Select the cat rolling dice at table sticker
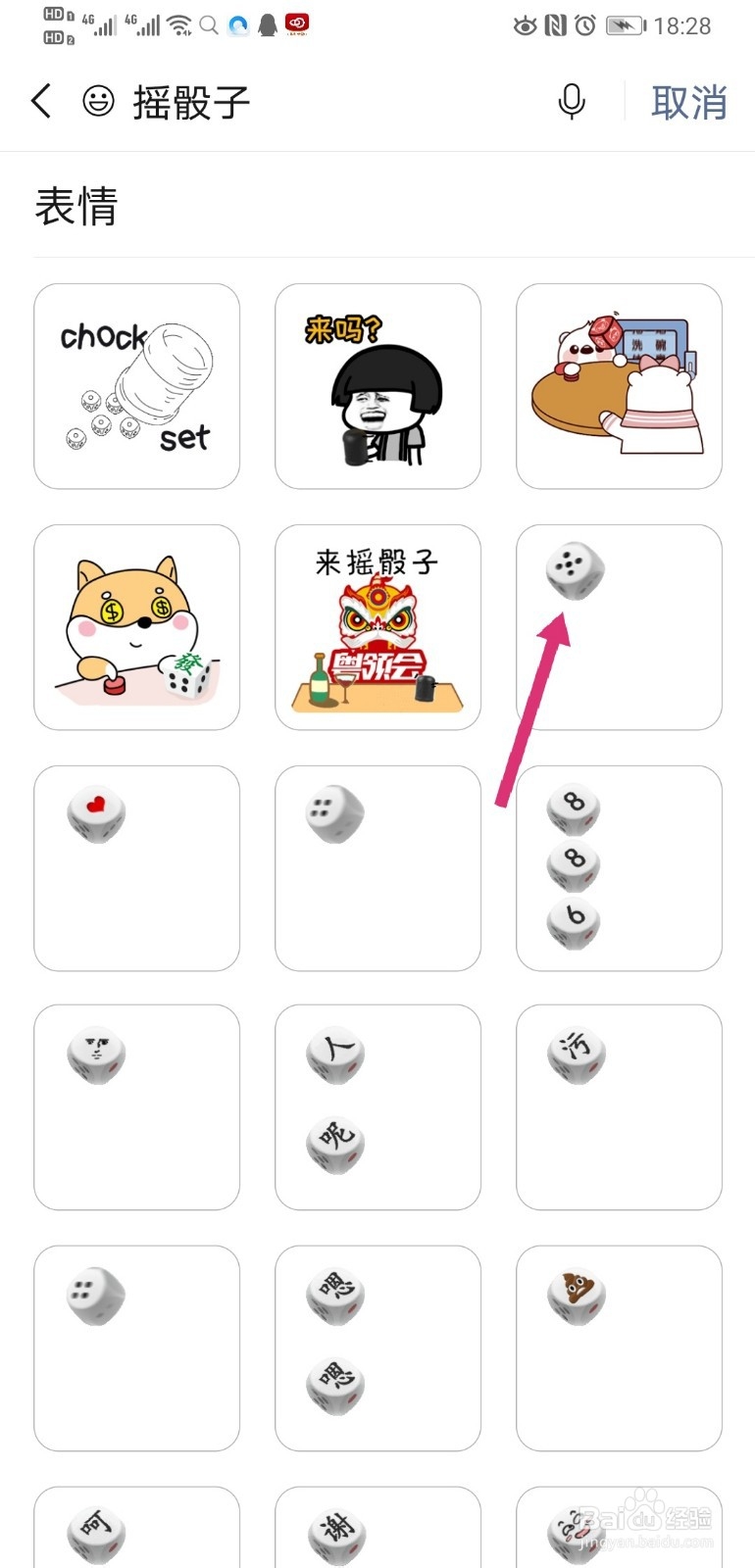 pyautogui.click(x=618, y=385)
